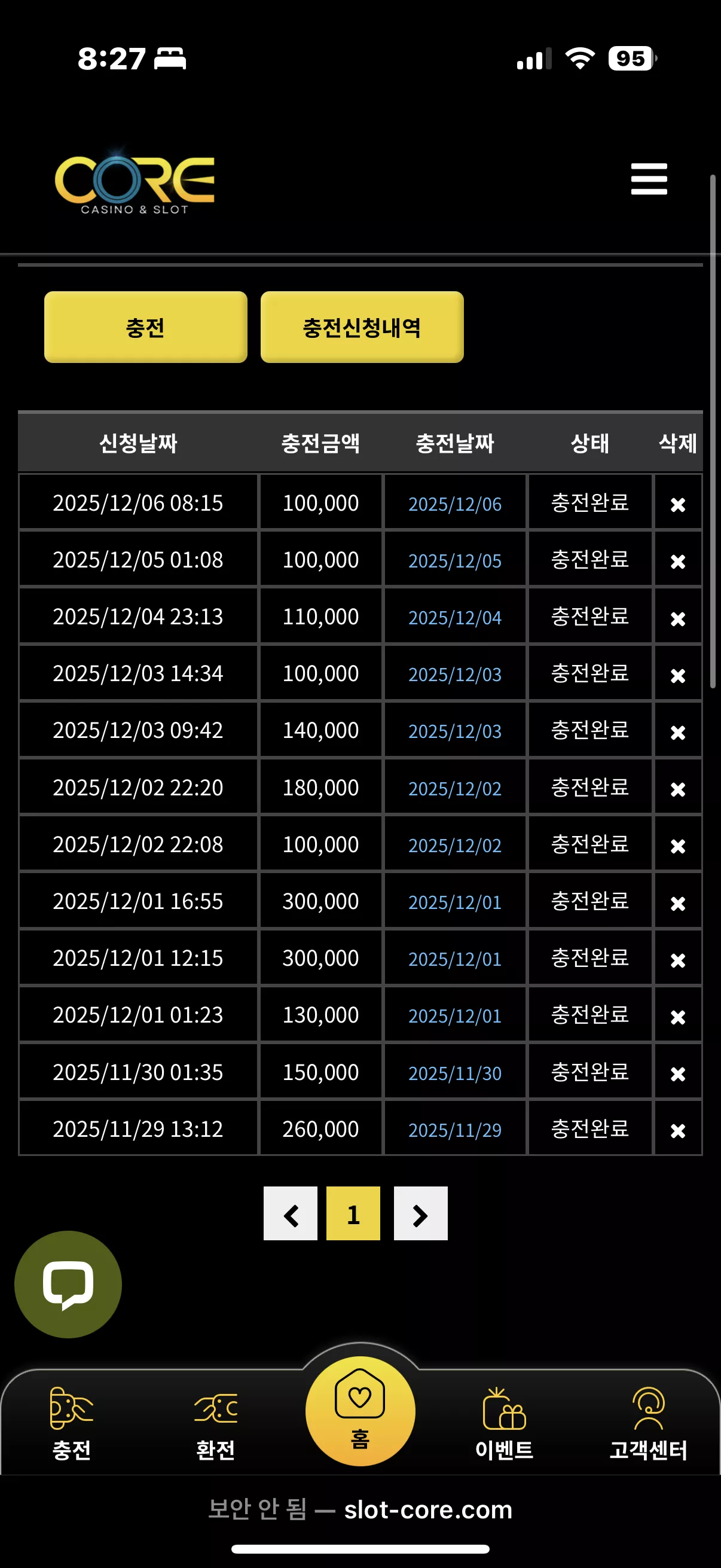Delete the 2025/12/06 08:15 record

[x=678, y=504]
